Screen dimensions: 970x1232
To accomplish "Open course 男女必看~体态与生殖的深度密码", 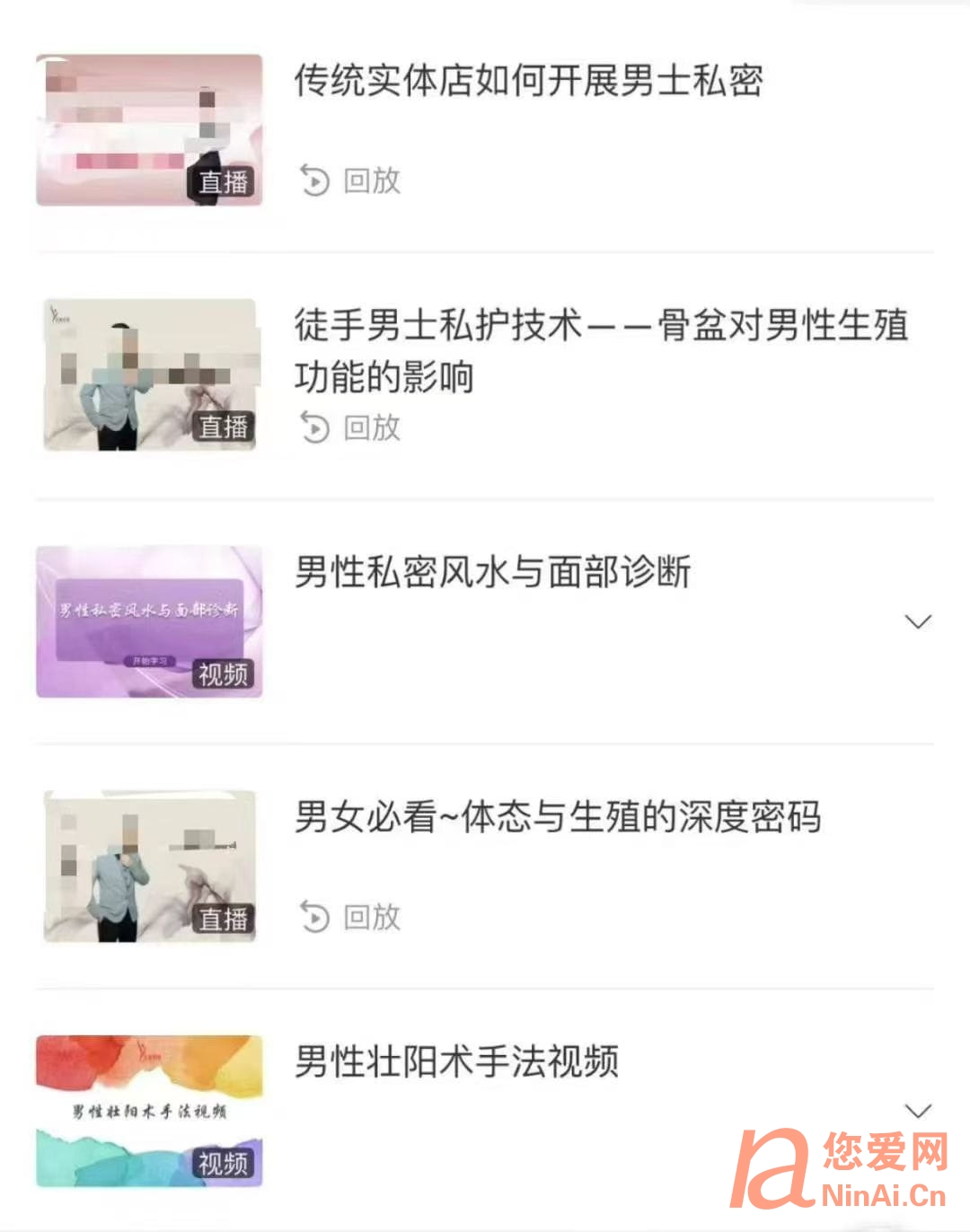I will point(557,817).
